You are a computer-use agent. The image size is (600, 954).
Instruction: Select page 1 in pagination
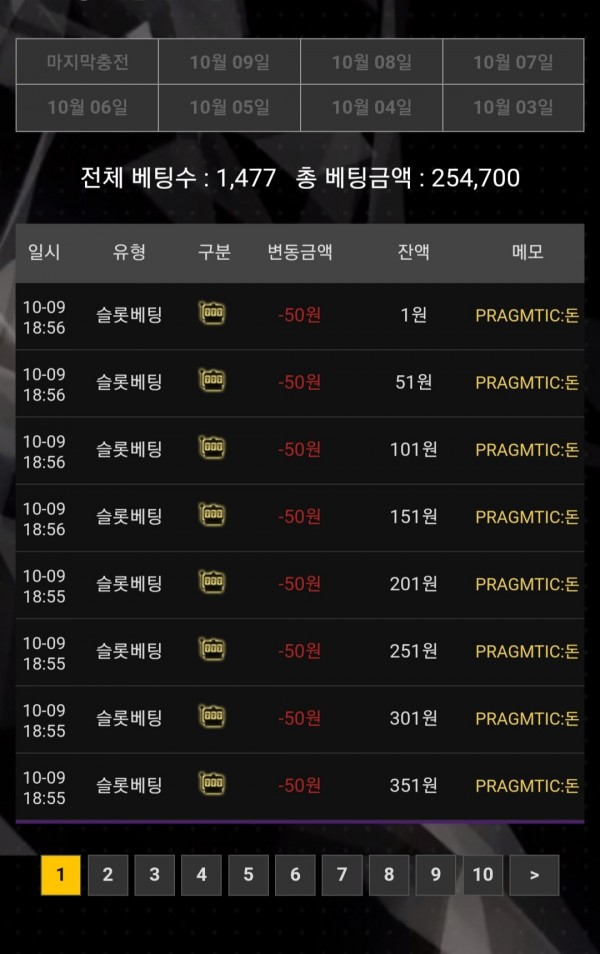[x=60, y=875]
